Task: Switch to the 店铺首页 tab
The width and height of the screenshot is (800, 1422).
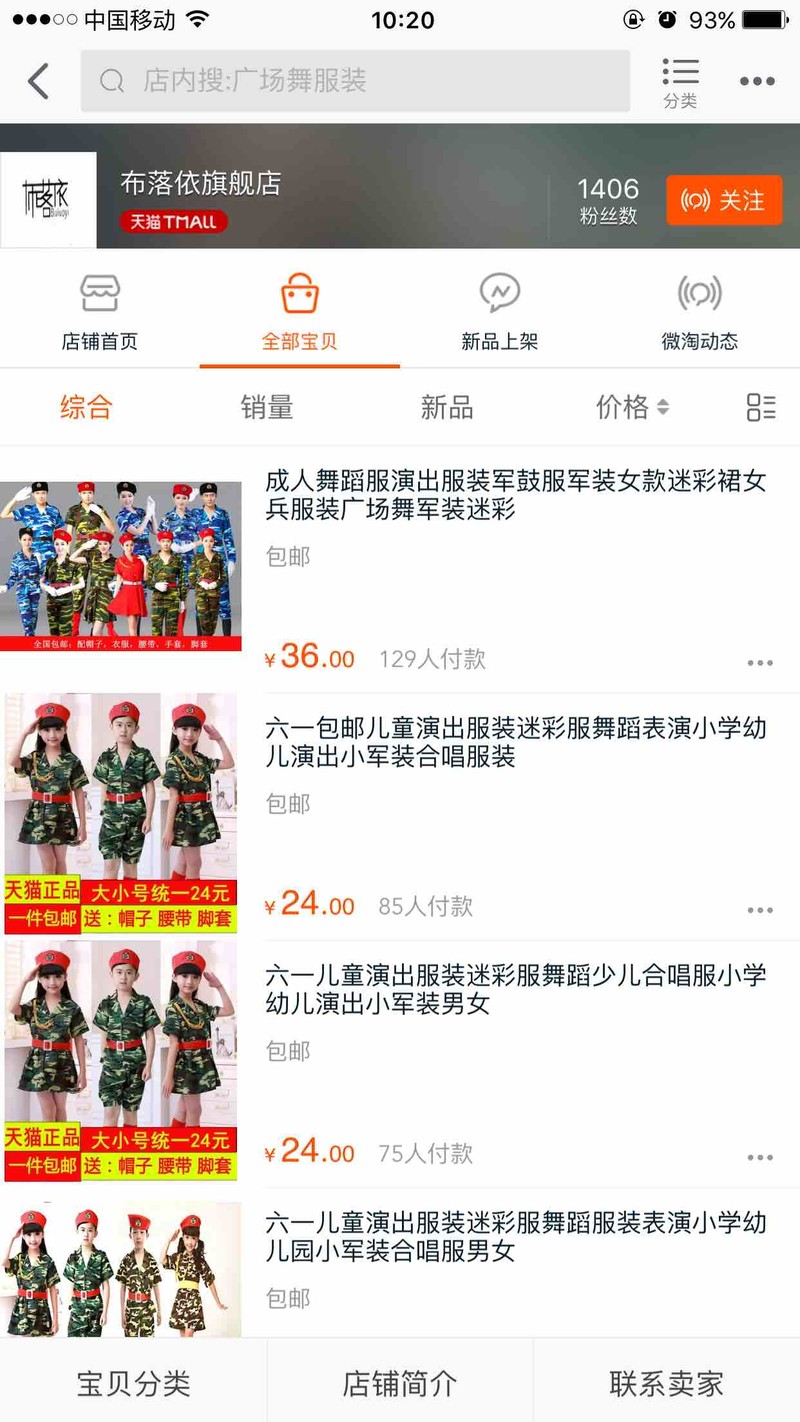Action: click(x=100, y=312)
